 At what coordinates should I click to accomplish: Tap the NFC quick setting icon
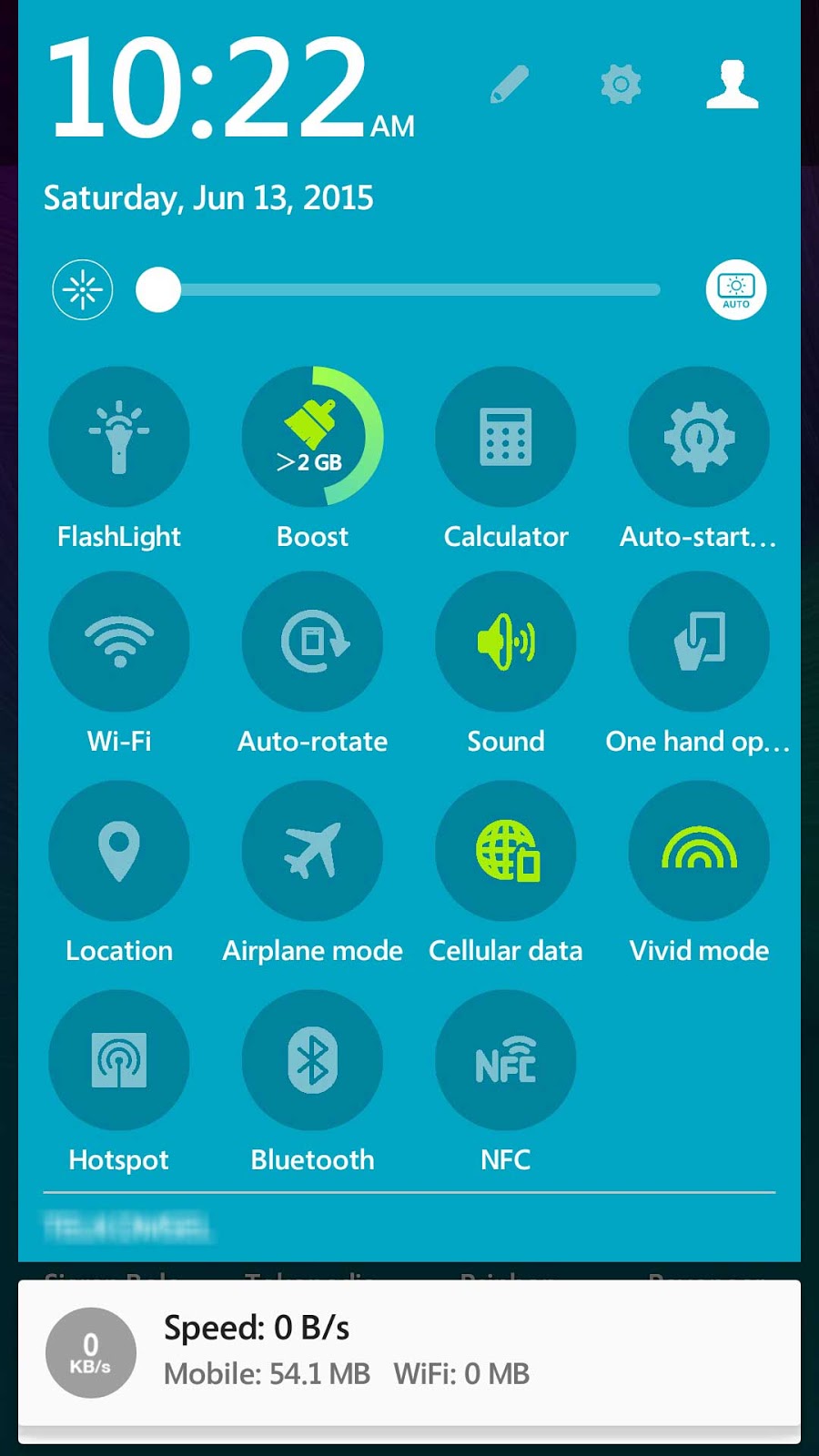(505, 1058)
